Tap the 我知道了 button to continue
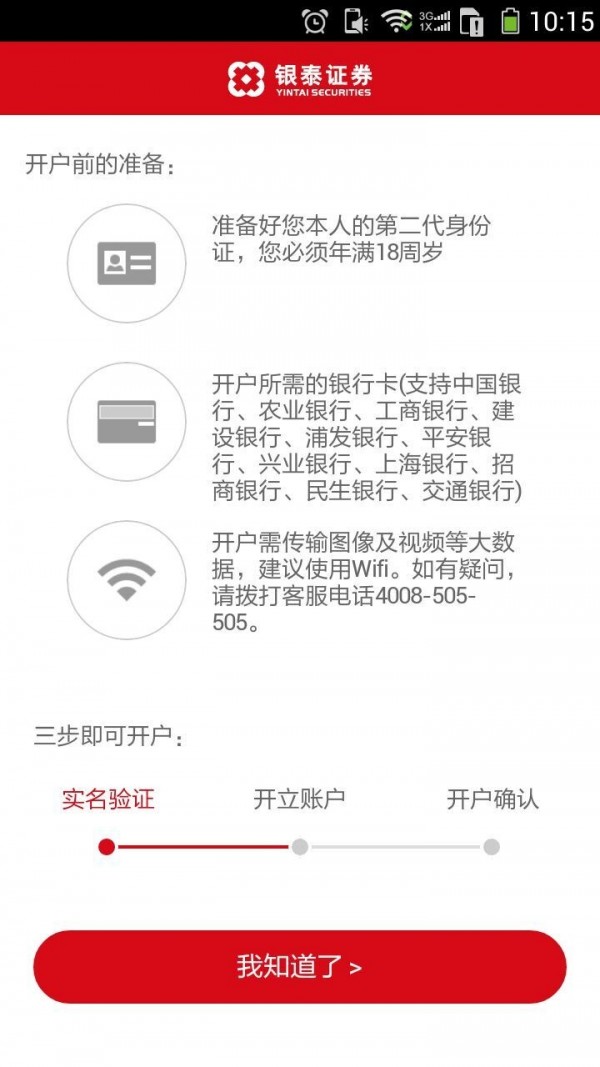 tap(299, 966)
